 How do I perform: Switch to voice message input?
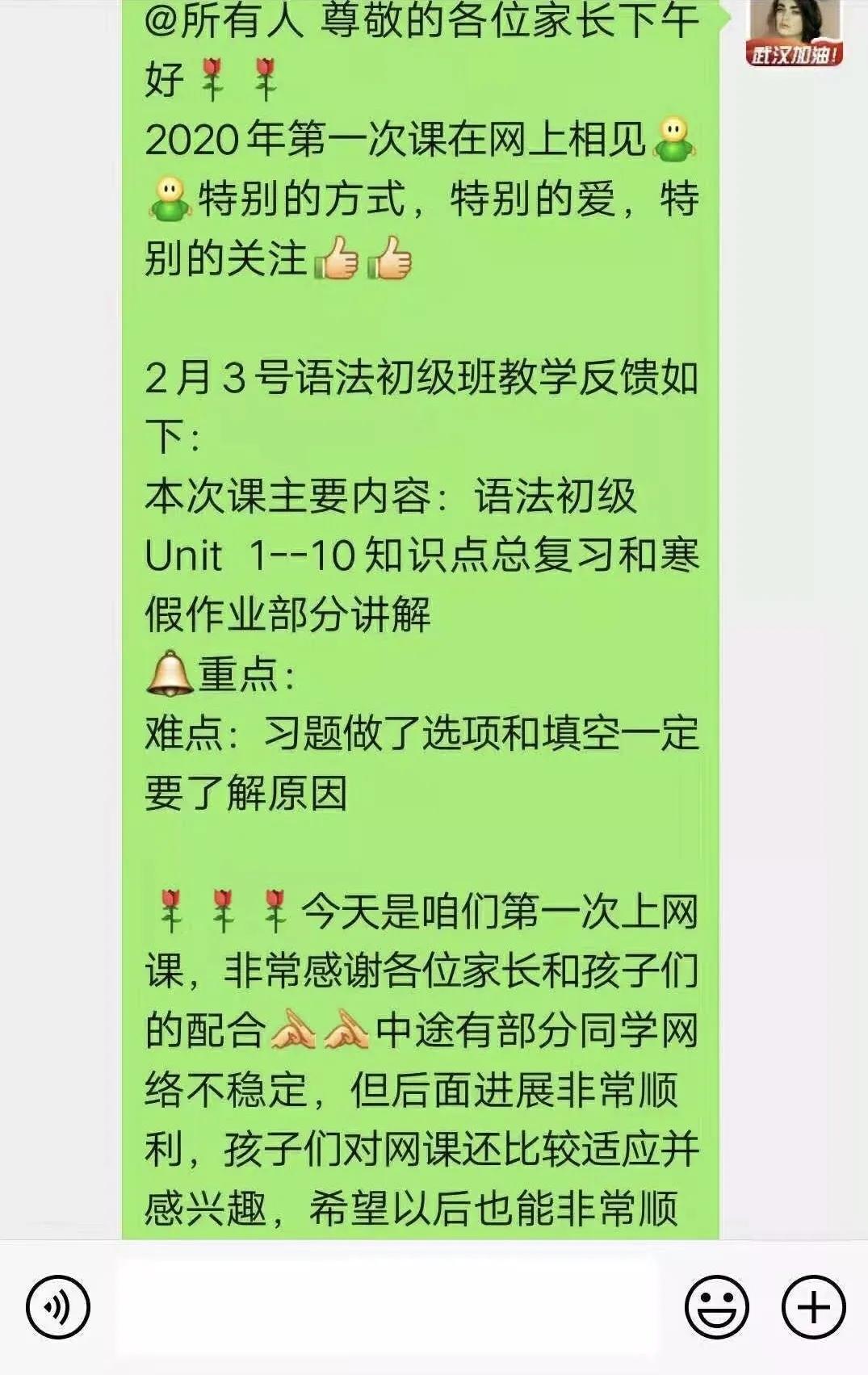pos(57,1307)
